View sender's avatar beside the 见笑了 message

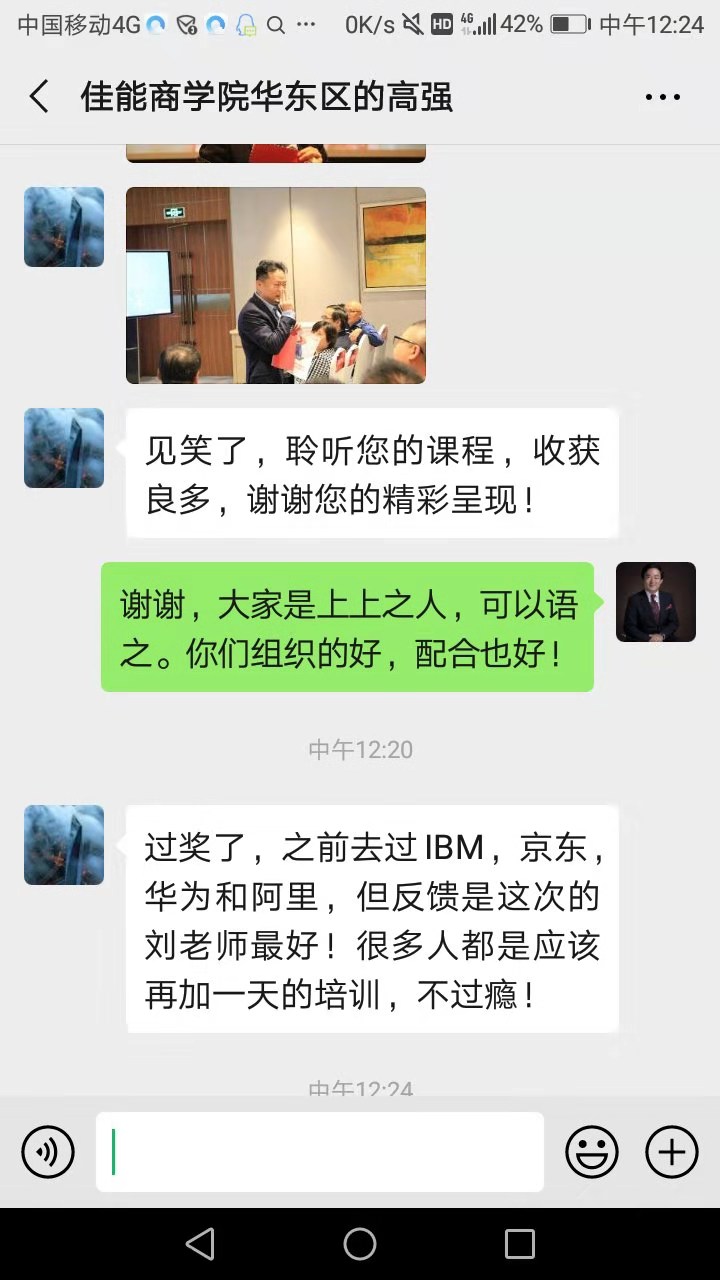point(64,448)
